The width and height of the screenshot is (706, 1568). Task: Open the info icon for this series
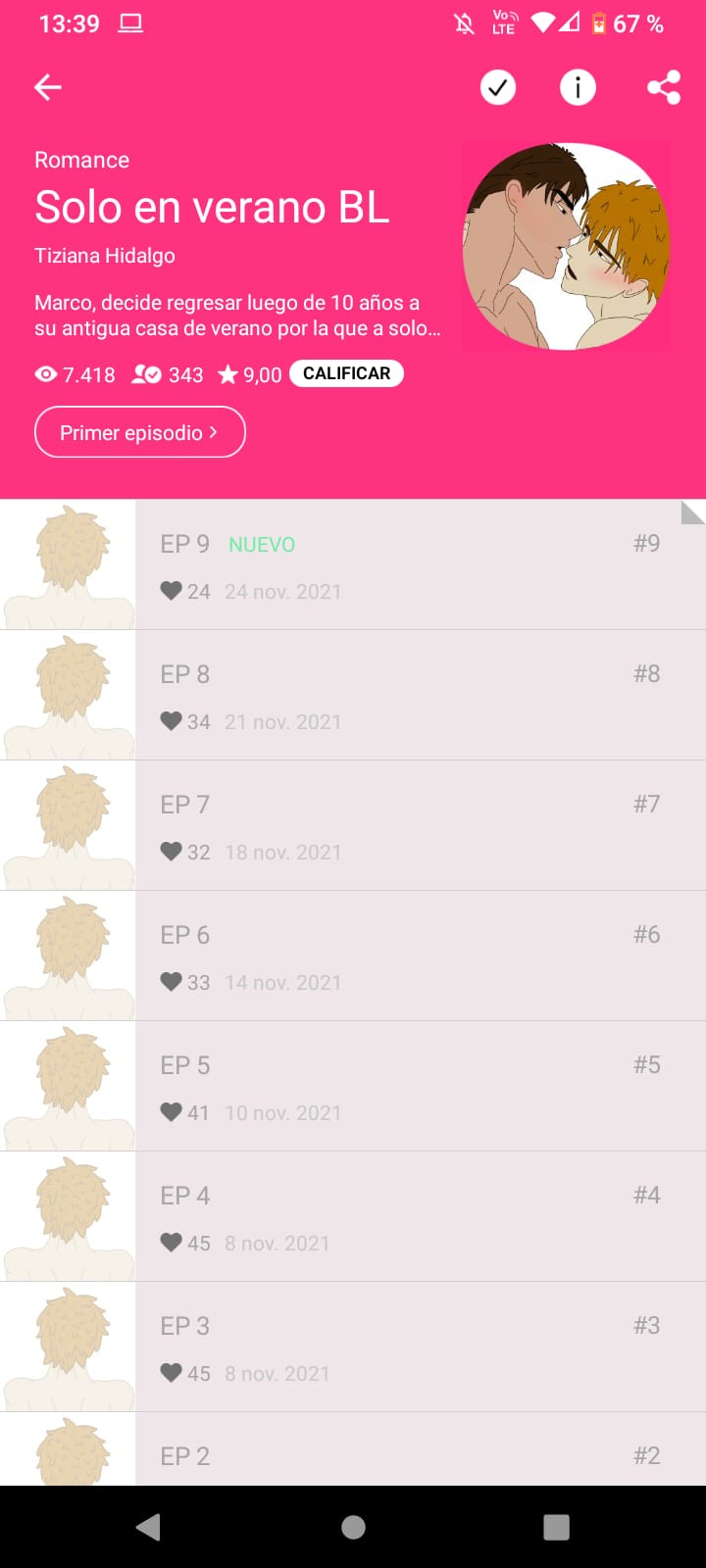pyautogui.click(x=578, y=87)
